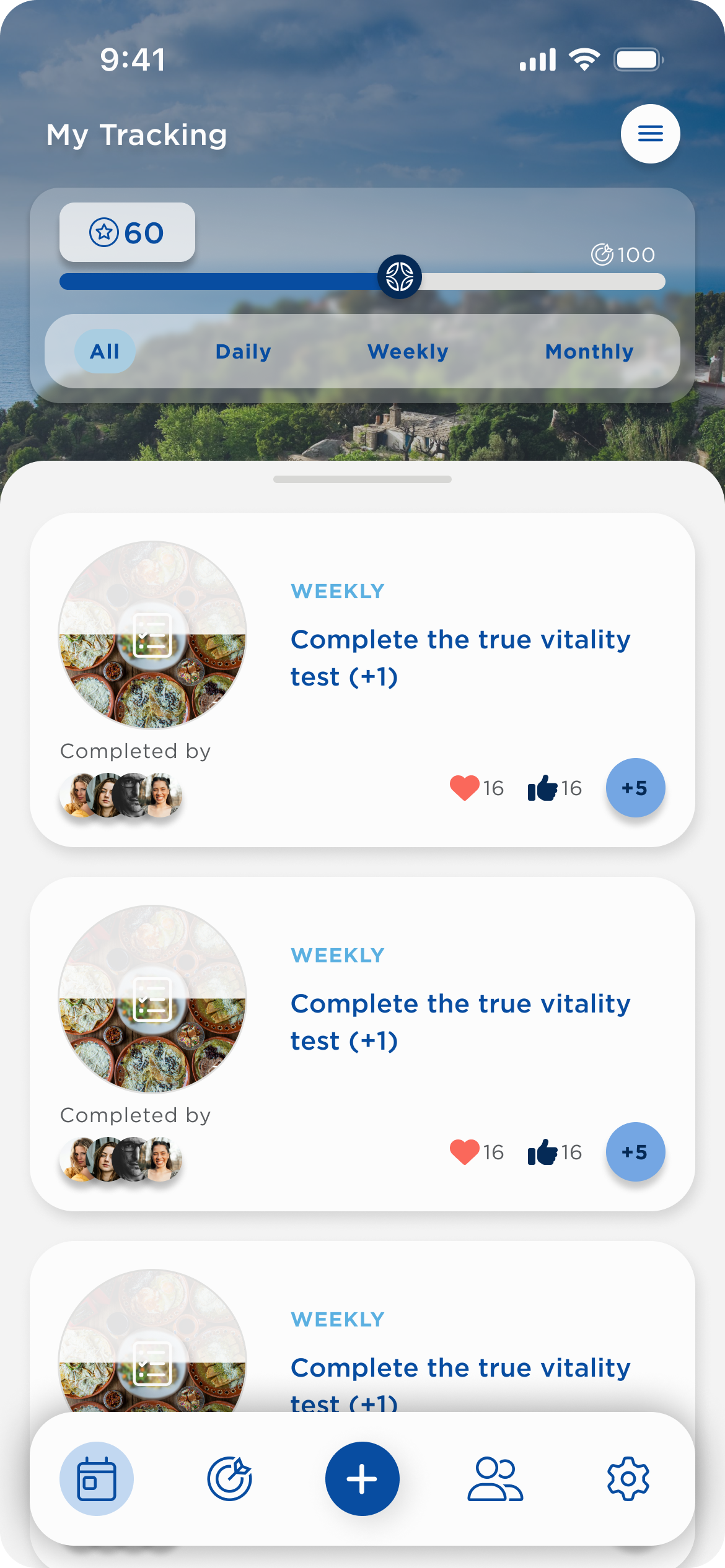Open the goals target tab
The width and height of the screenshot is (725, 1568).
pos(229,1479)
